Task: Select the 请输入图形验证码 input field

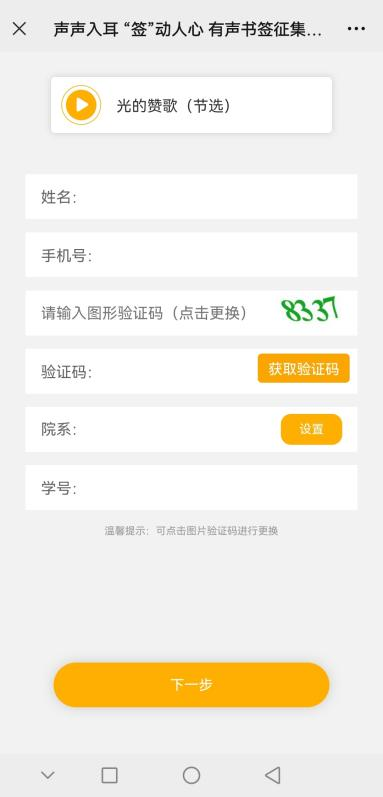Action: tap(152, 313)
